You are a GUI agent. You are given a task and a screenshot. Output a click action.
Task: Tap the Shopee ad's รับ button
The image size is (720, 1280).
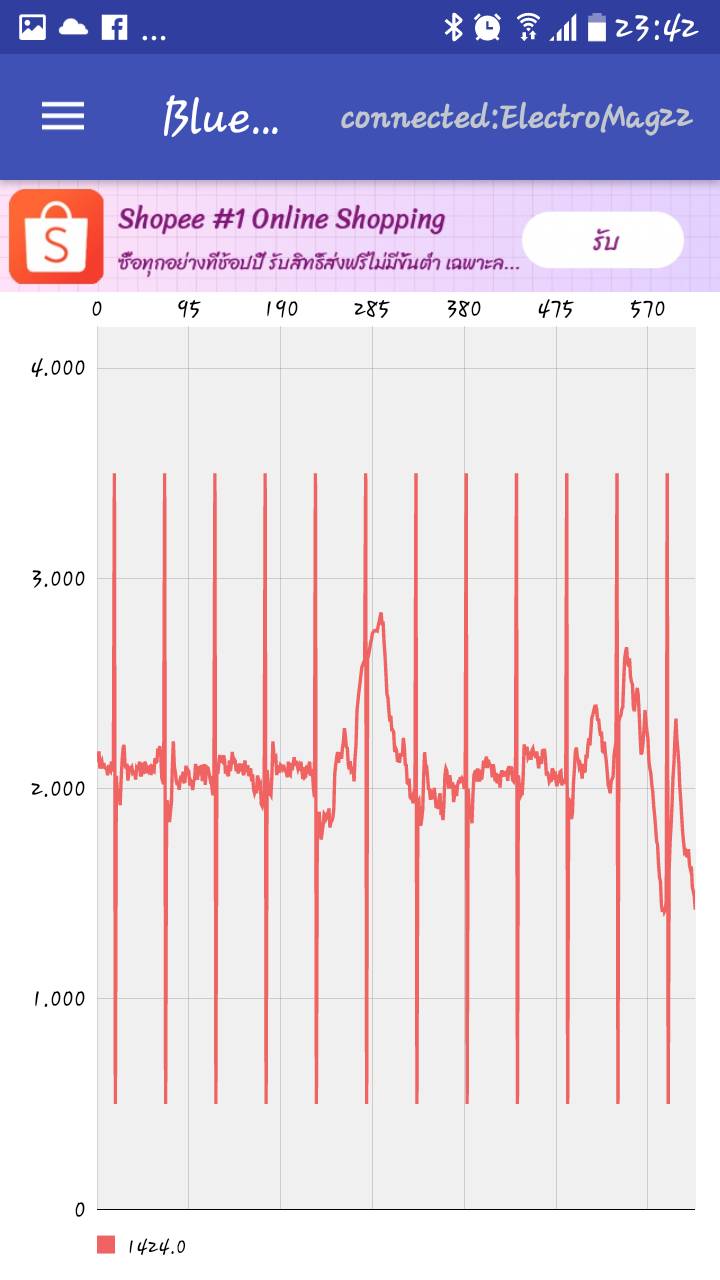click(602, 240)
